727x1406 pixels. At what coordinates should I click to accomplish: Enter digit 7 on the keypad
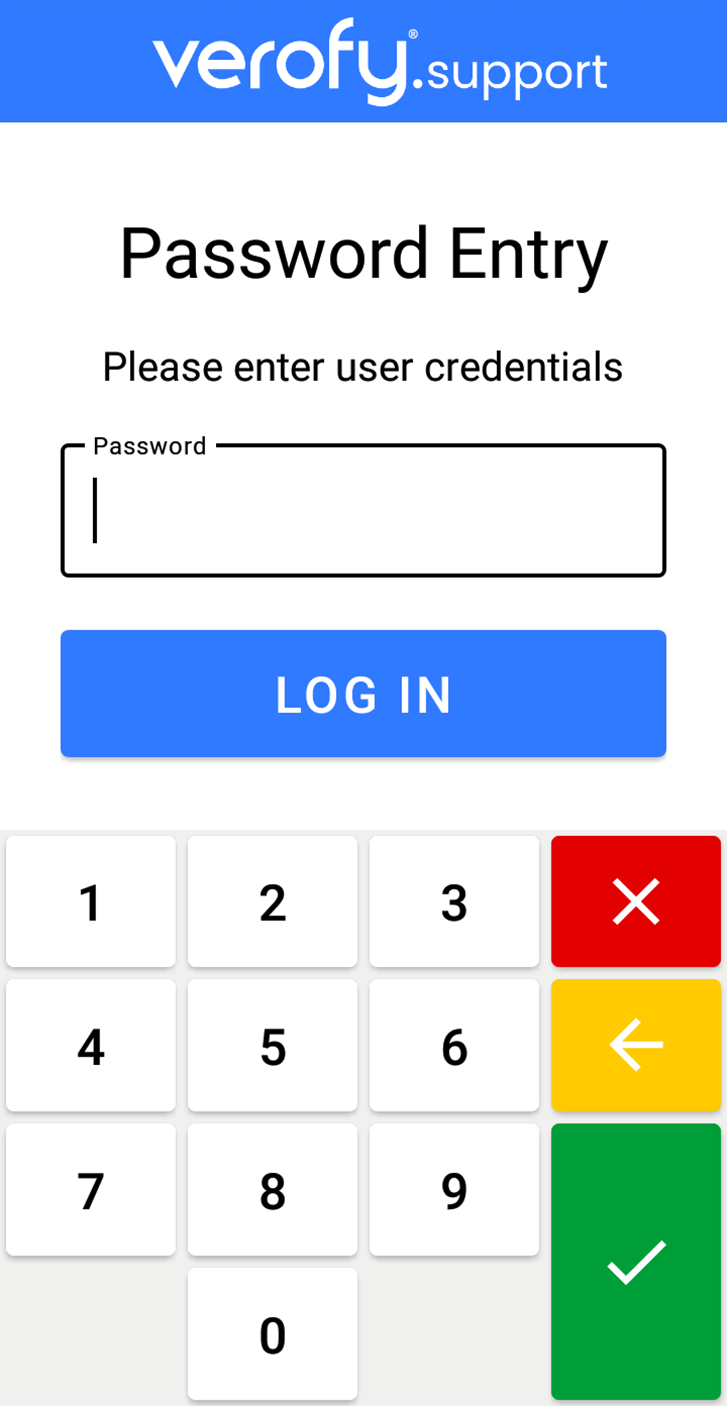pos(91,1190)
